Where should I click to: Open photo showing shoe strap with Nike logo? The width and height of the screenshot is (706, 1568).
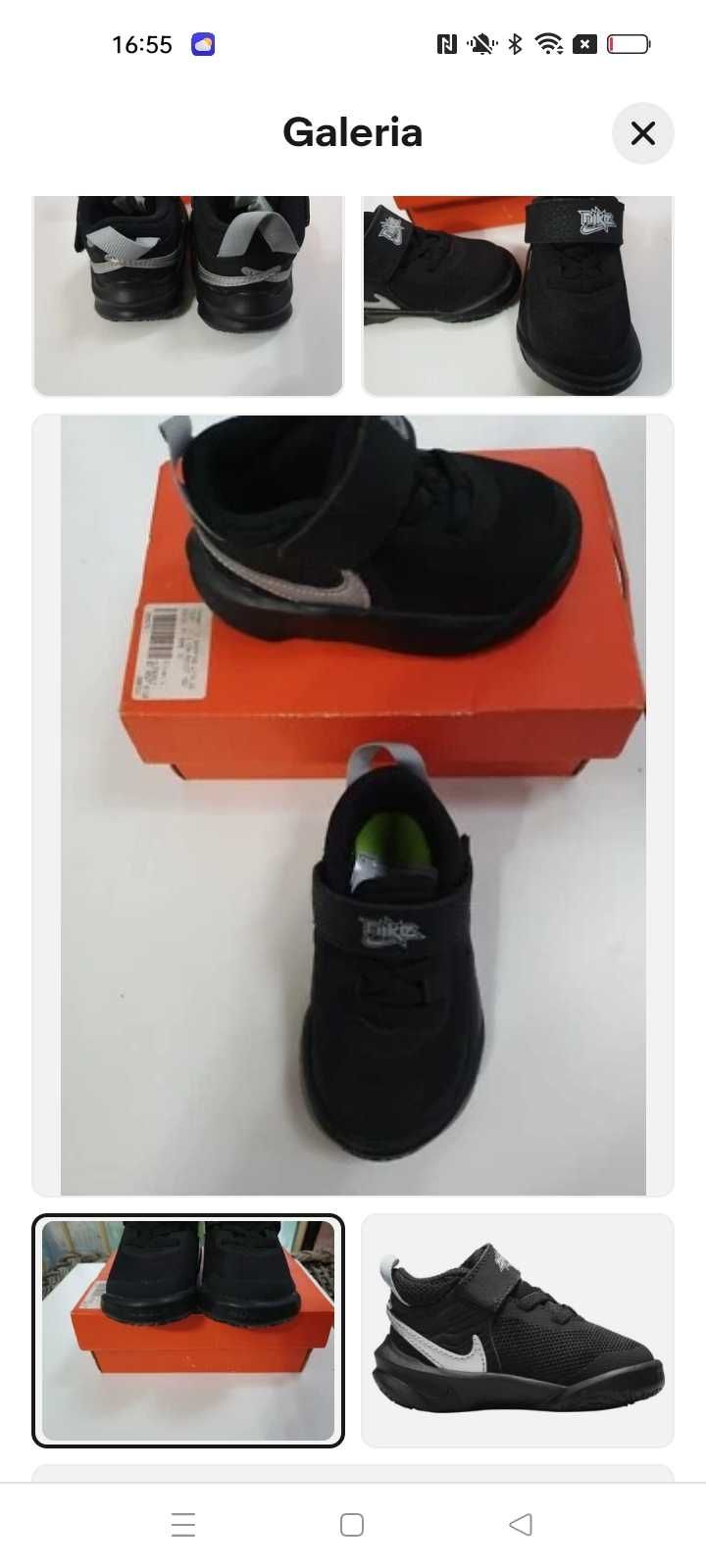(x=517, y=294)
